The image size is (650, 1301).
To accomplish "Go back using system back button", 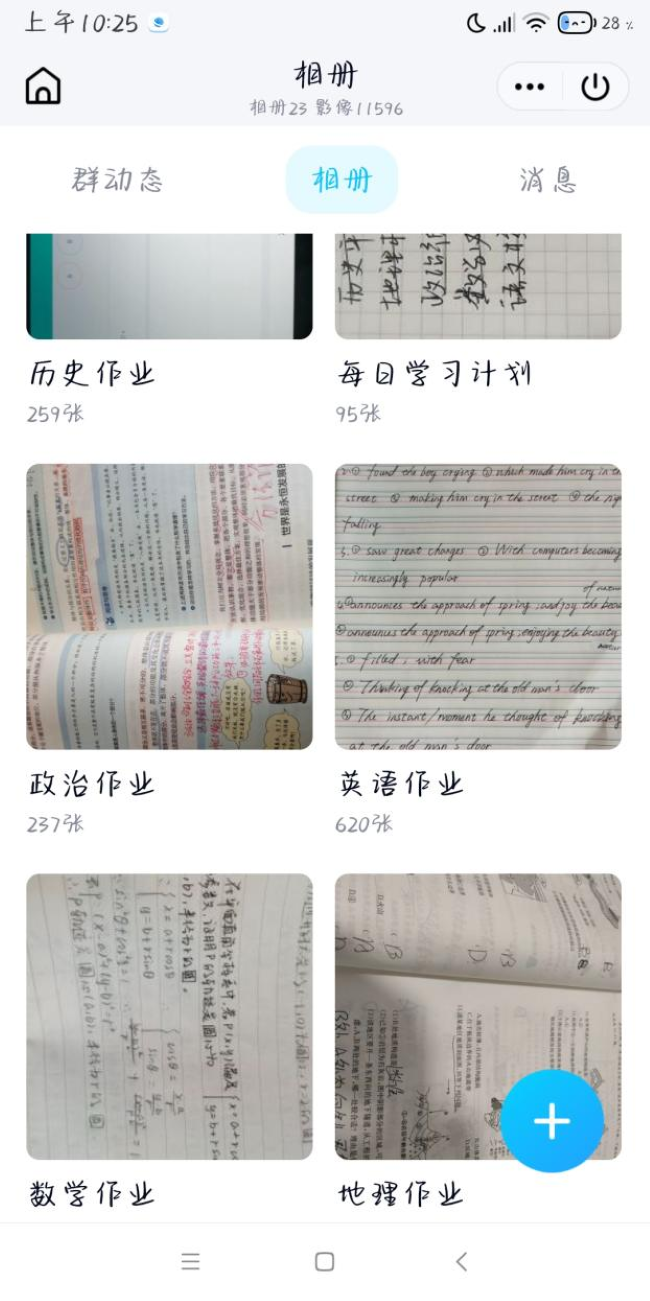I will click(461, 1262).
